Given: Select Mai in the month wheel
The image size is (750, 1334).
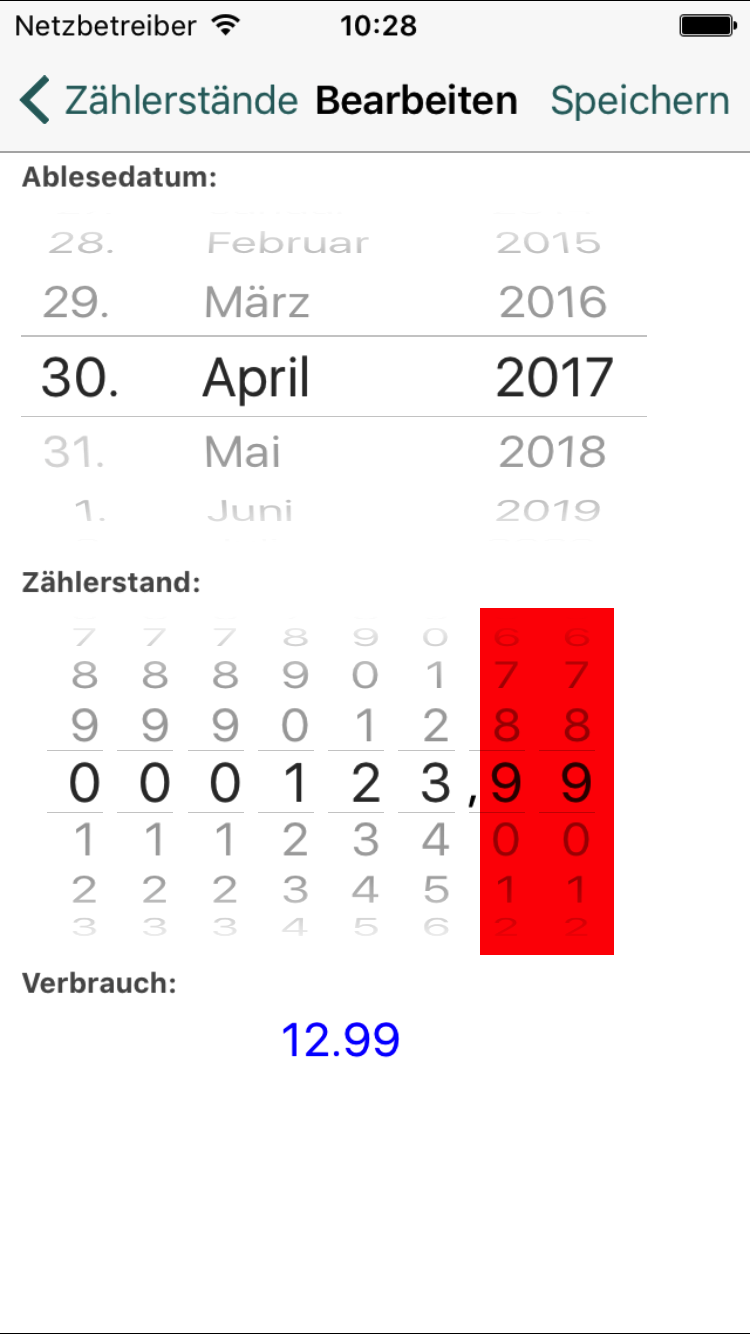Looking at the screenshot, I should (243, 452).
